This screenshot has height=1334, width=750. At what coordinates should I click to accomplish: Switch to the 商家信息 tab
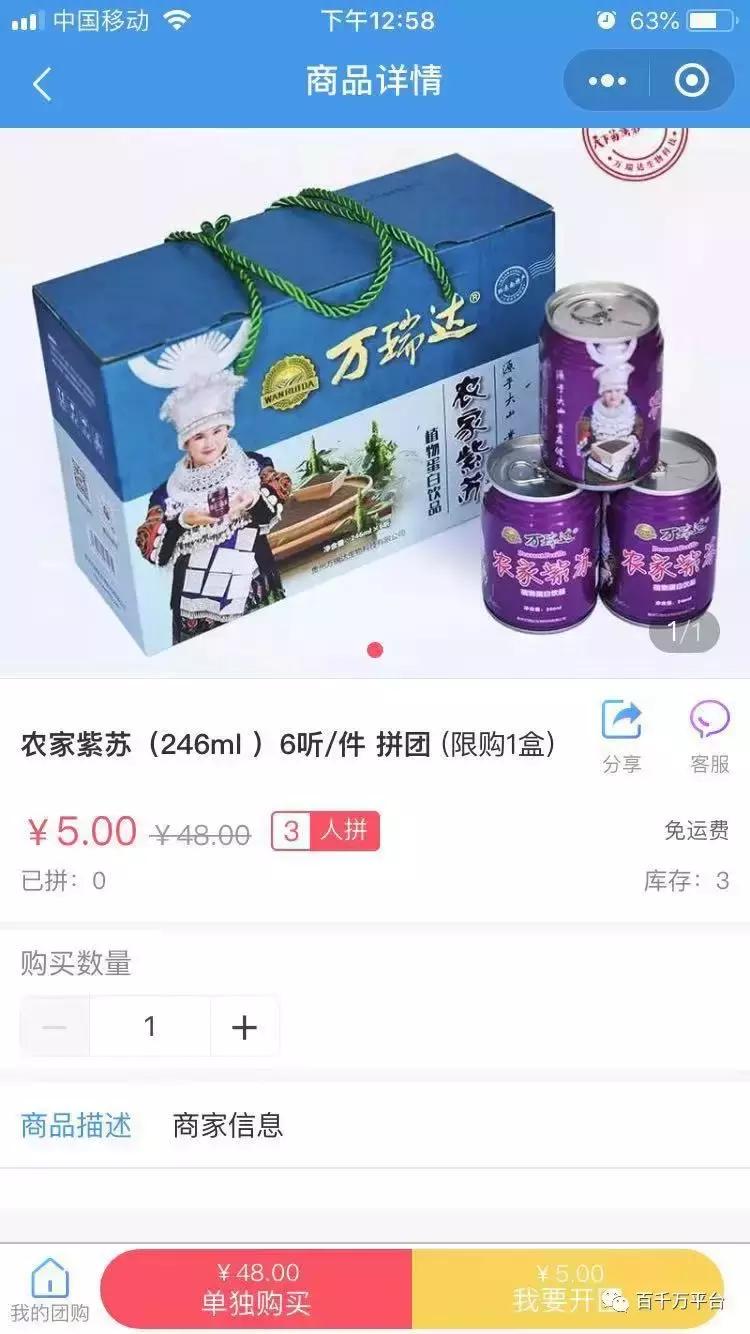(x=229, y=1125)
